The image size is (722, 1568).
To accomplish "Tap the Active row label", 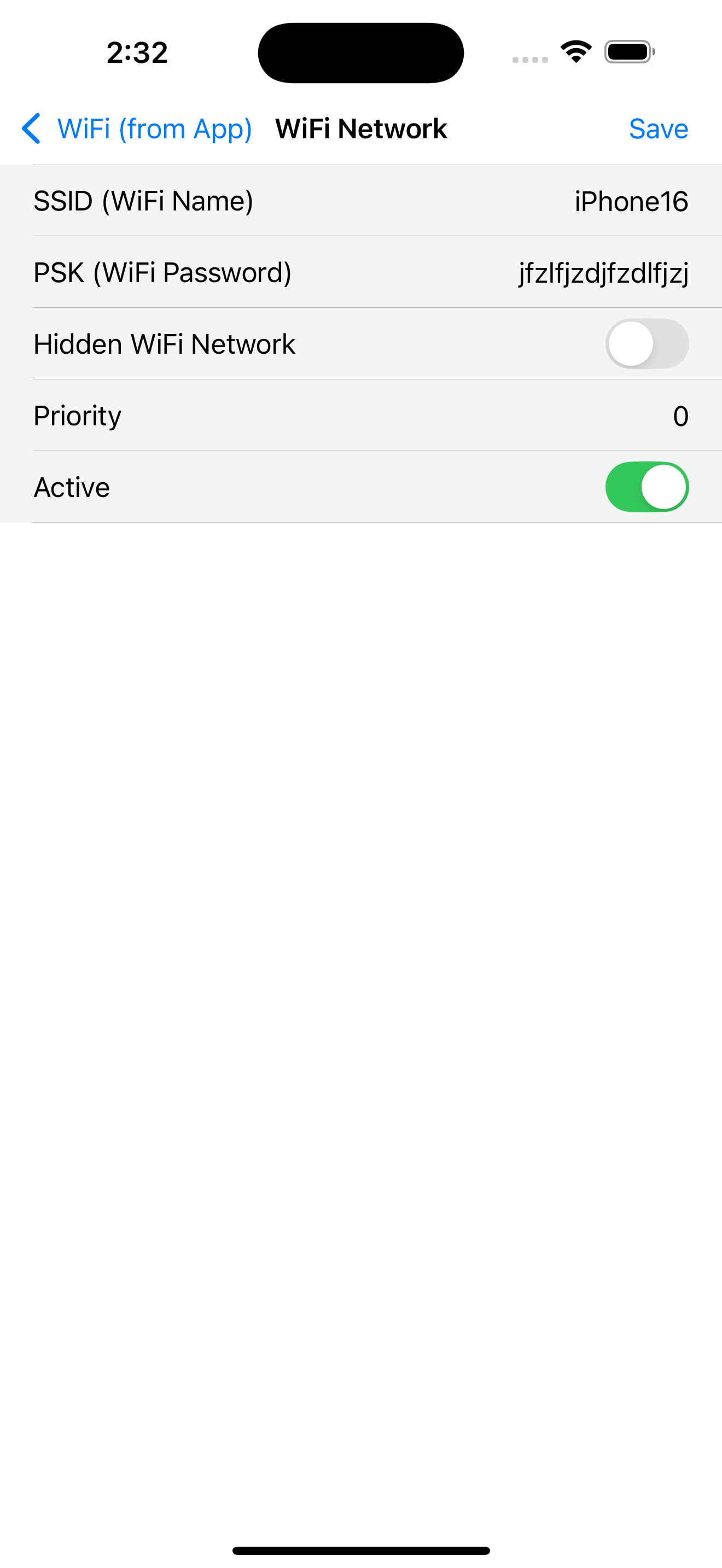I will pyautogui.click(x=71, y=487).
